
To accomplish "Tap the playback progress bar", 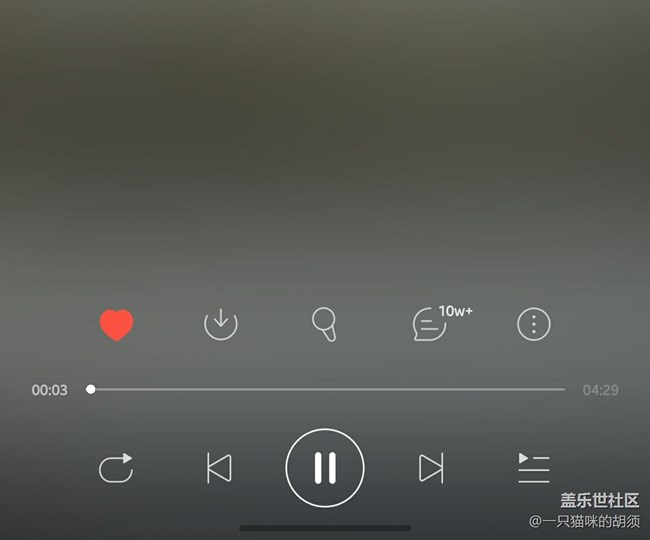I will (325, 390).
